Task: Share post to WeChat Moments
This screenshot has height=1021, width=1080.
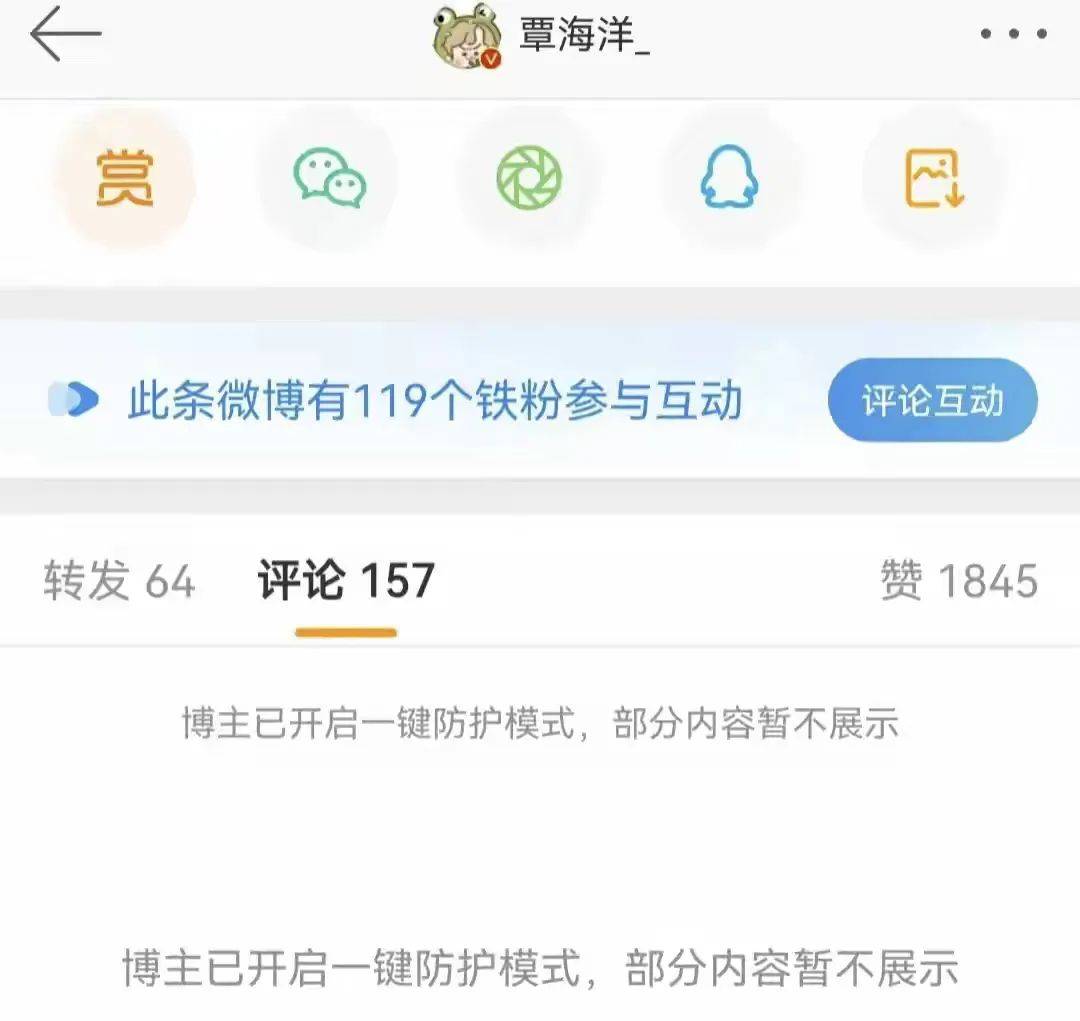Action: pyautogui.click(x=529, y=179)
